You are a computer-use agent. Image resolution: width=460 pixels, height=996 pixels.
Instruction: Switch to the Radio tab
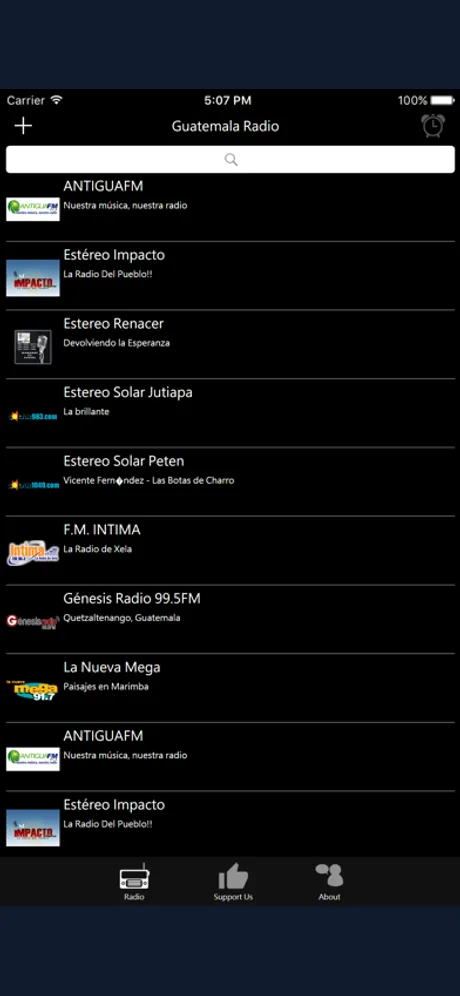(x=134, y=882)
